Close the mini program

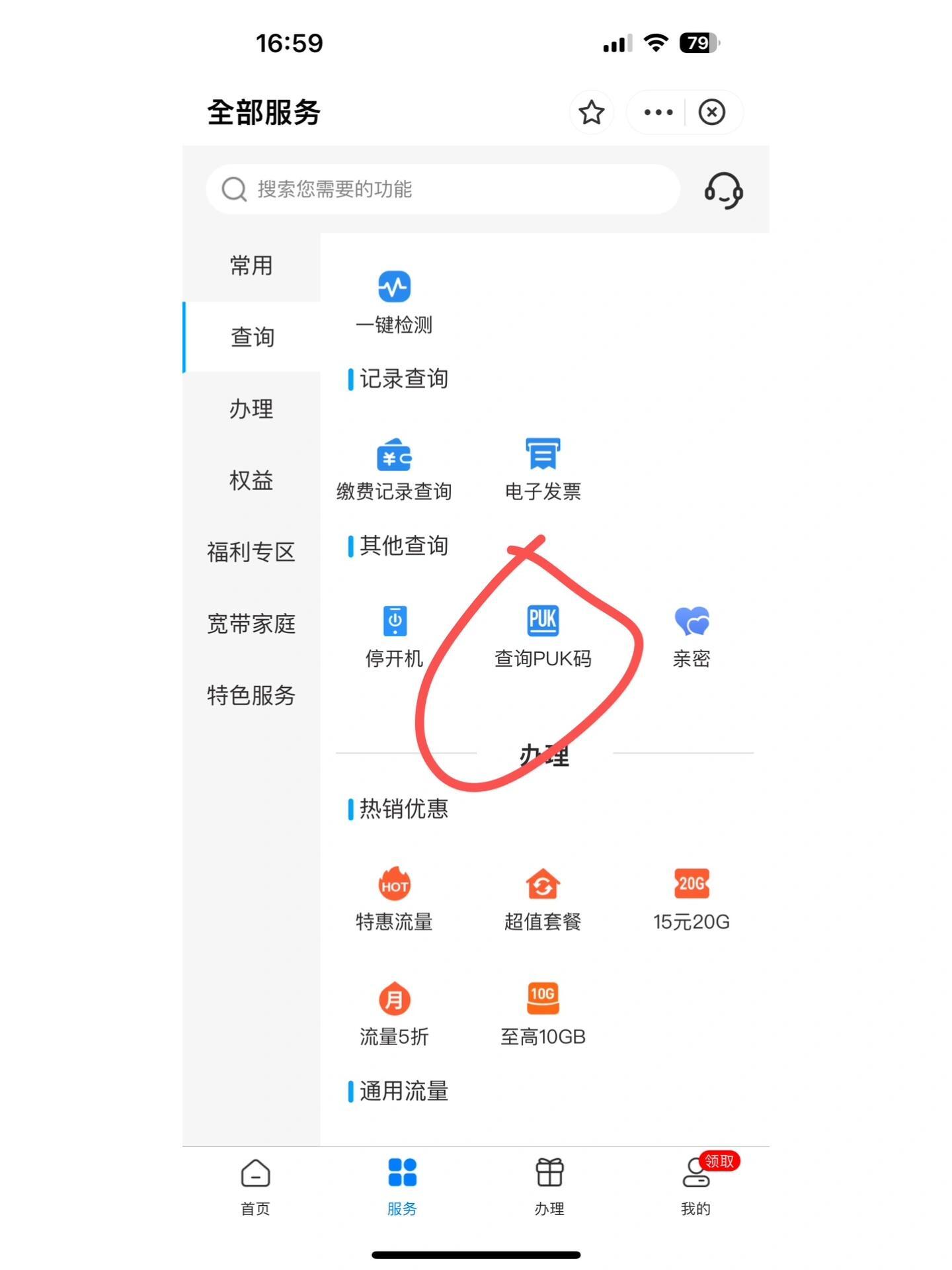[x=712, y=112]
